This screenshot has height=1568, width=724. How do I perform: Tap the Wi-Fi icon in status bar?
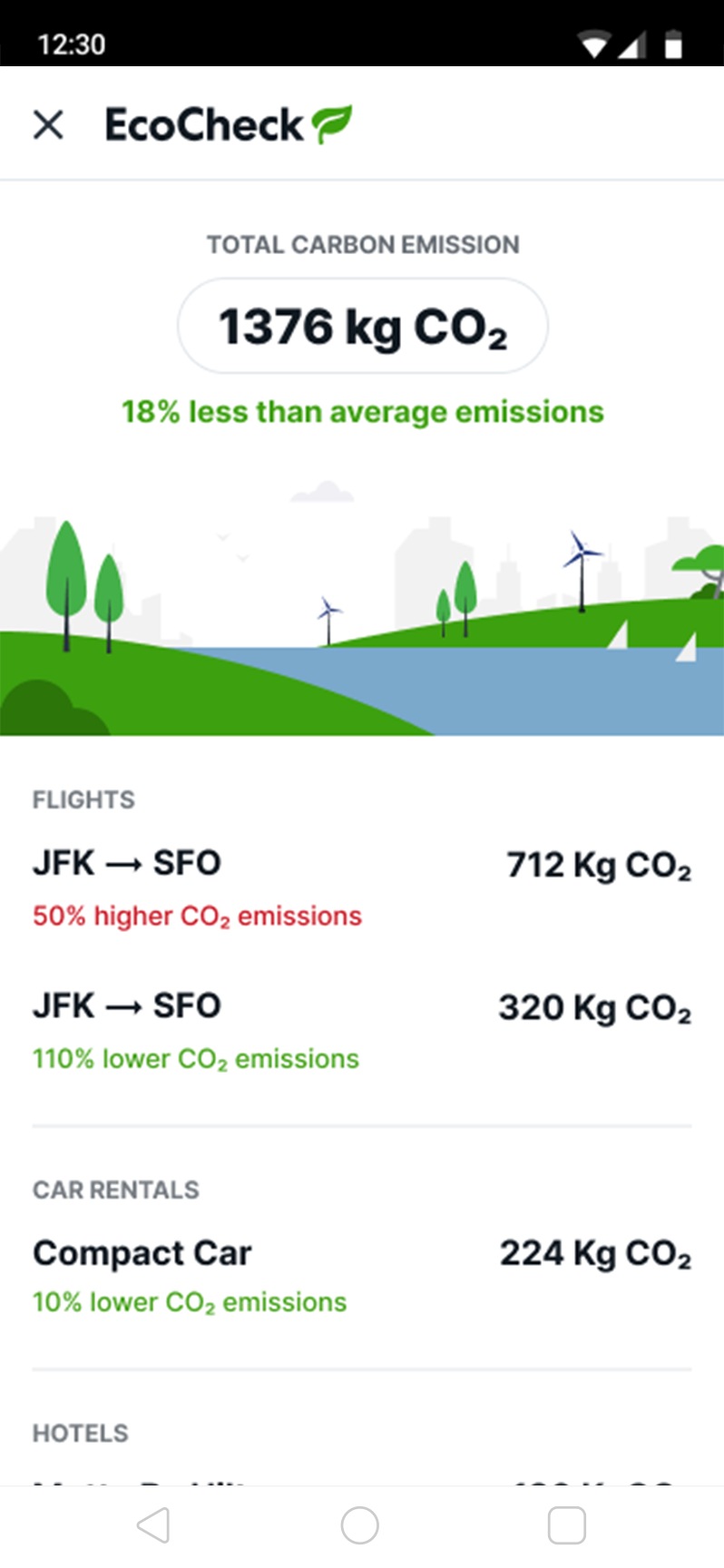pos(596,42)
